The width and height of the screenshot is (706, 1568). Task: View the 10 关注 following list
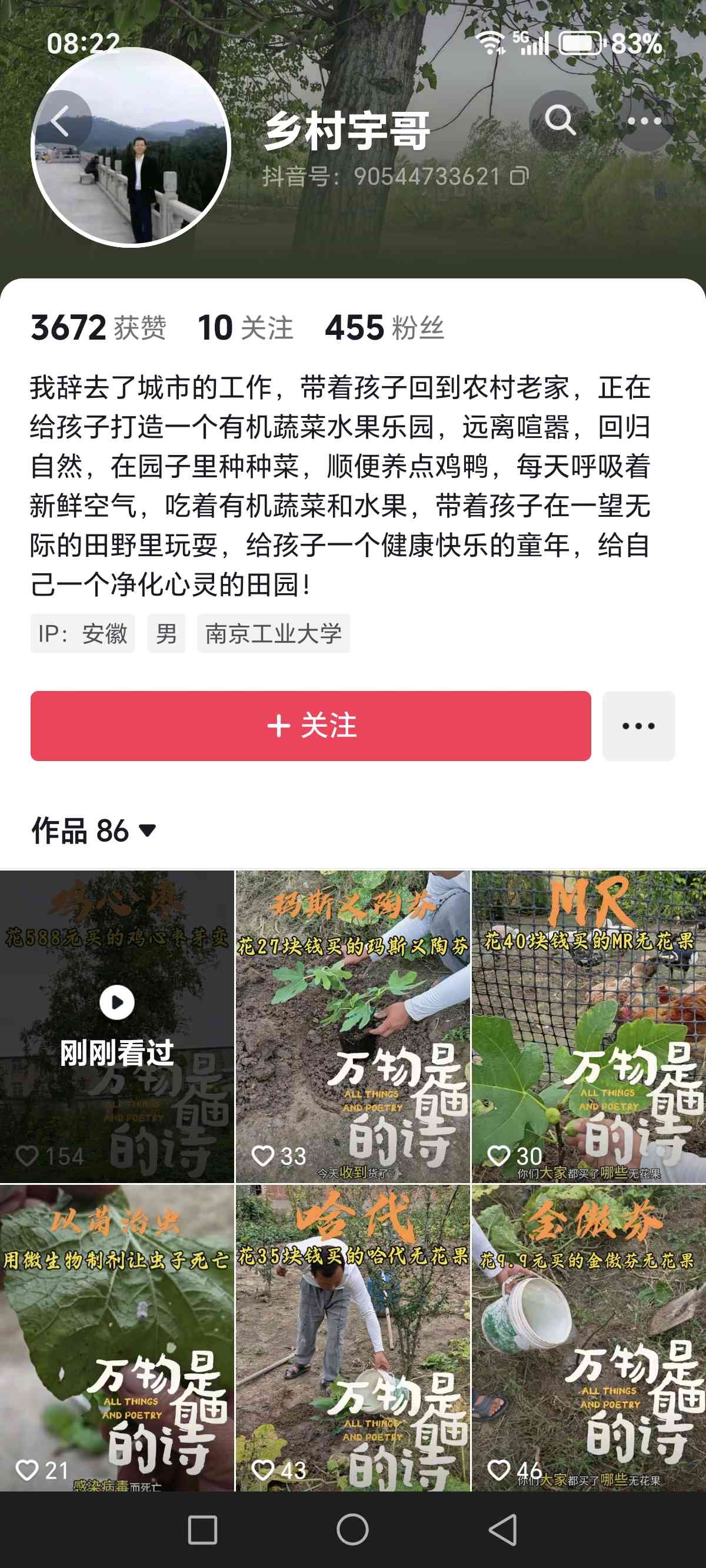245,328
